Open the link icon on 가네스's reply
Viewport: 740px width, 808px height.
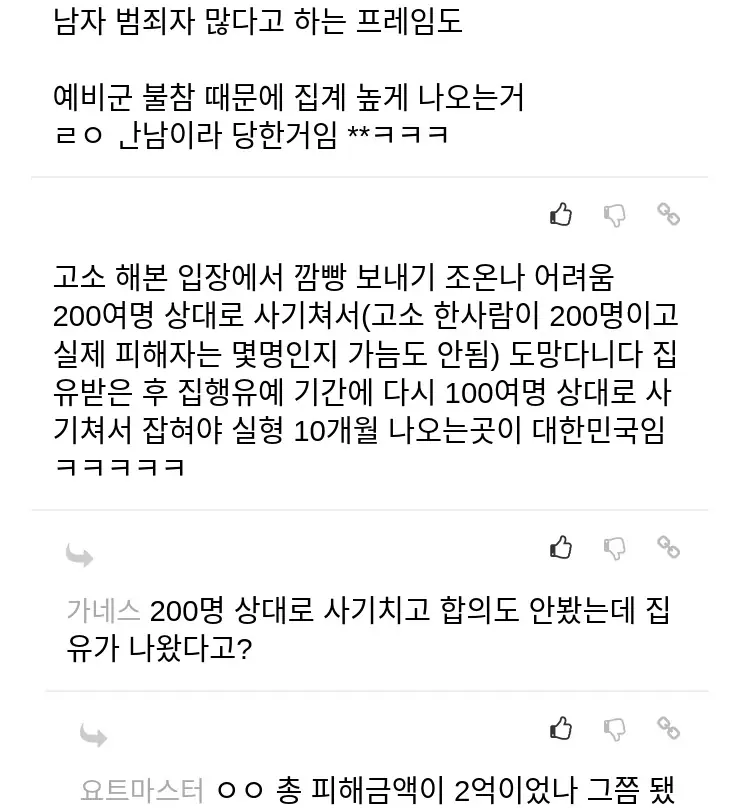[x=668, y=547]
